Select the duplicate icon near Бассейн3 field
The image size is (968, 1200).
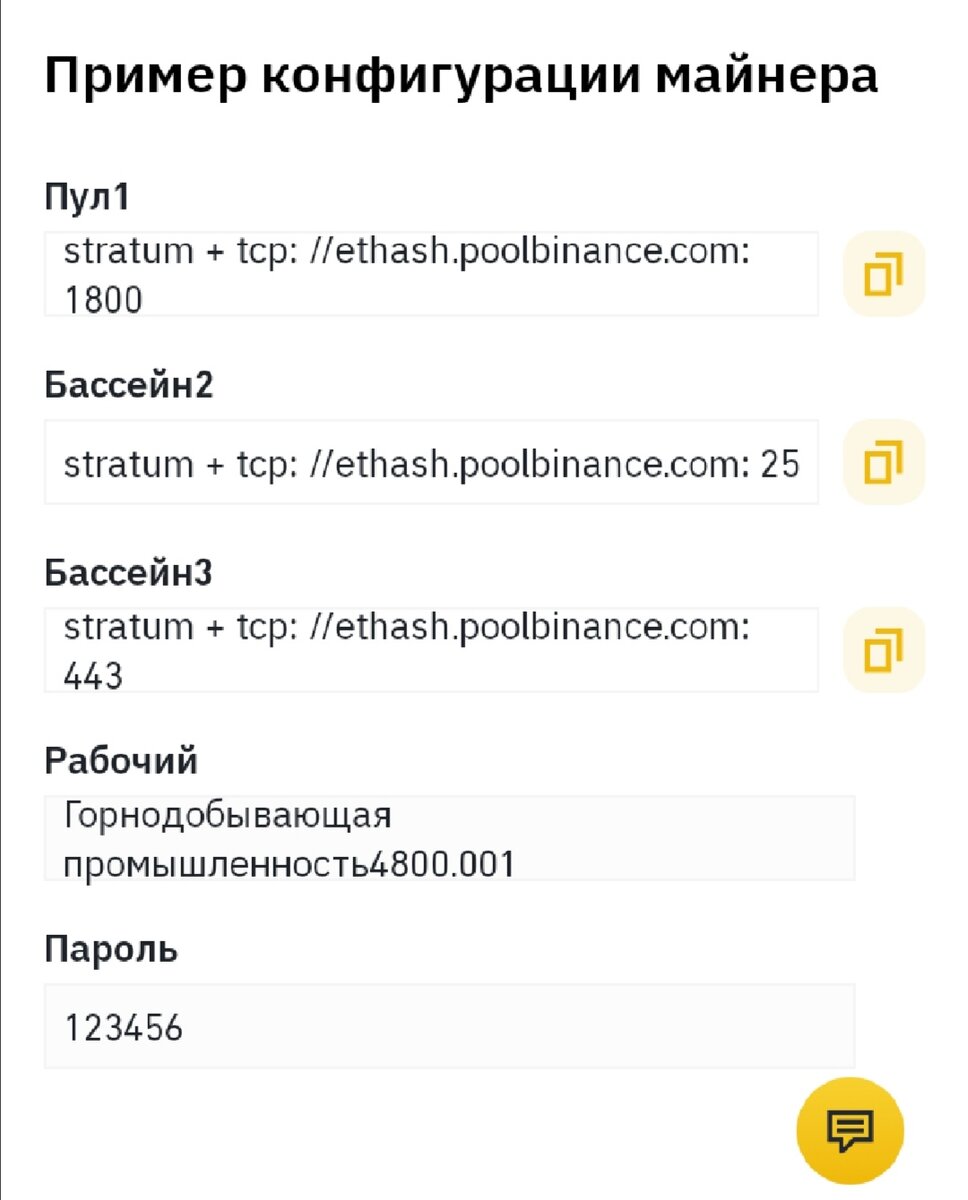pyautogui.click(x=884, y=649)
